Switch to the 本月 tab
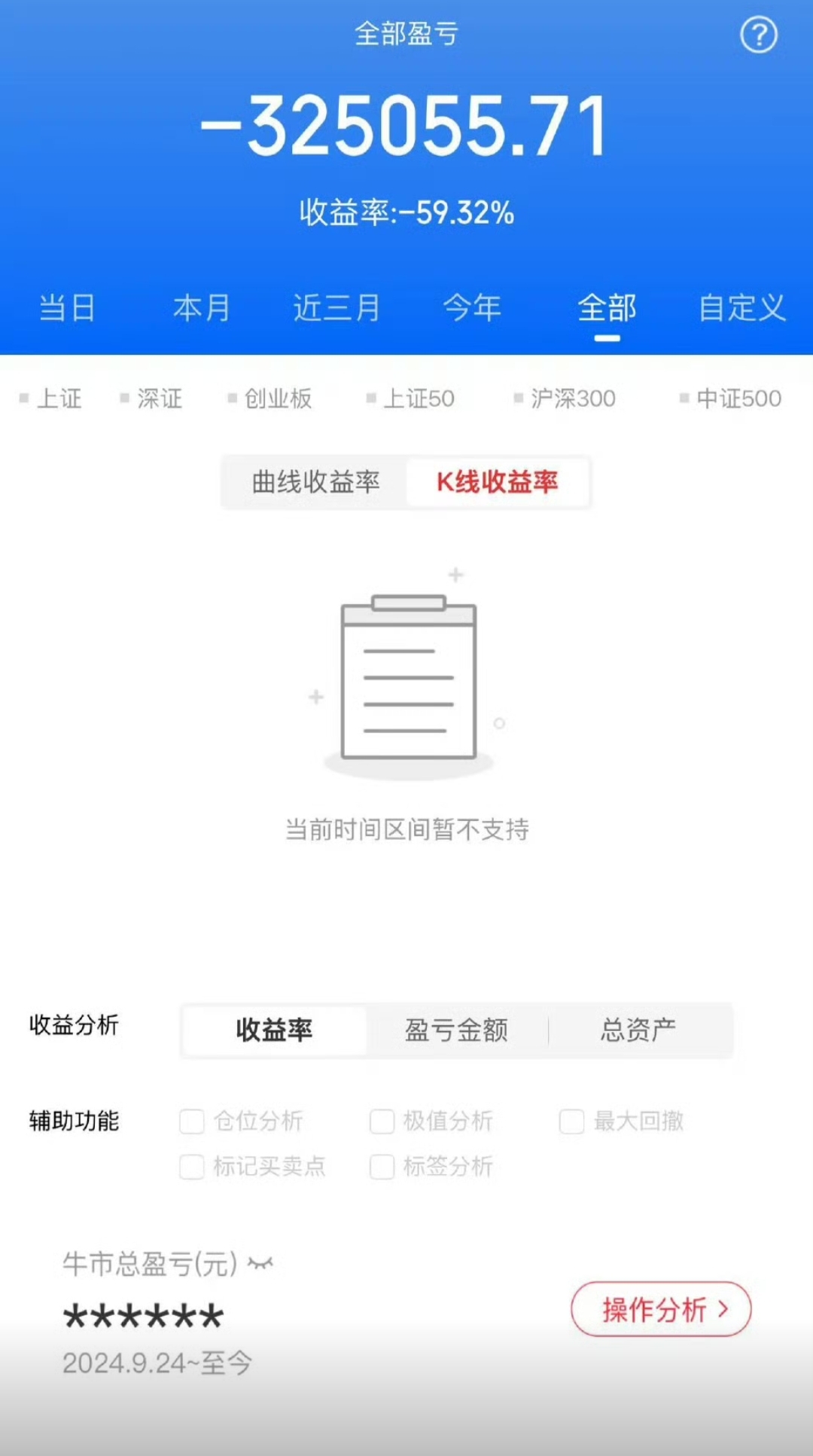This screenshot has height=1456, width=813. coord(201,308)
